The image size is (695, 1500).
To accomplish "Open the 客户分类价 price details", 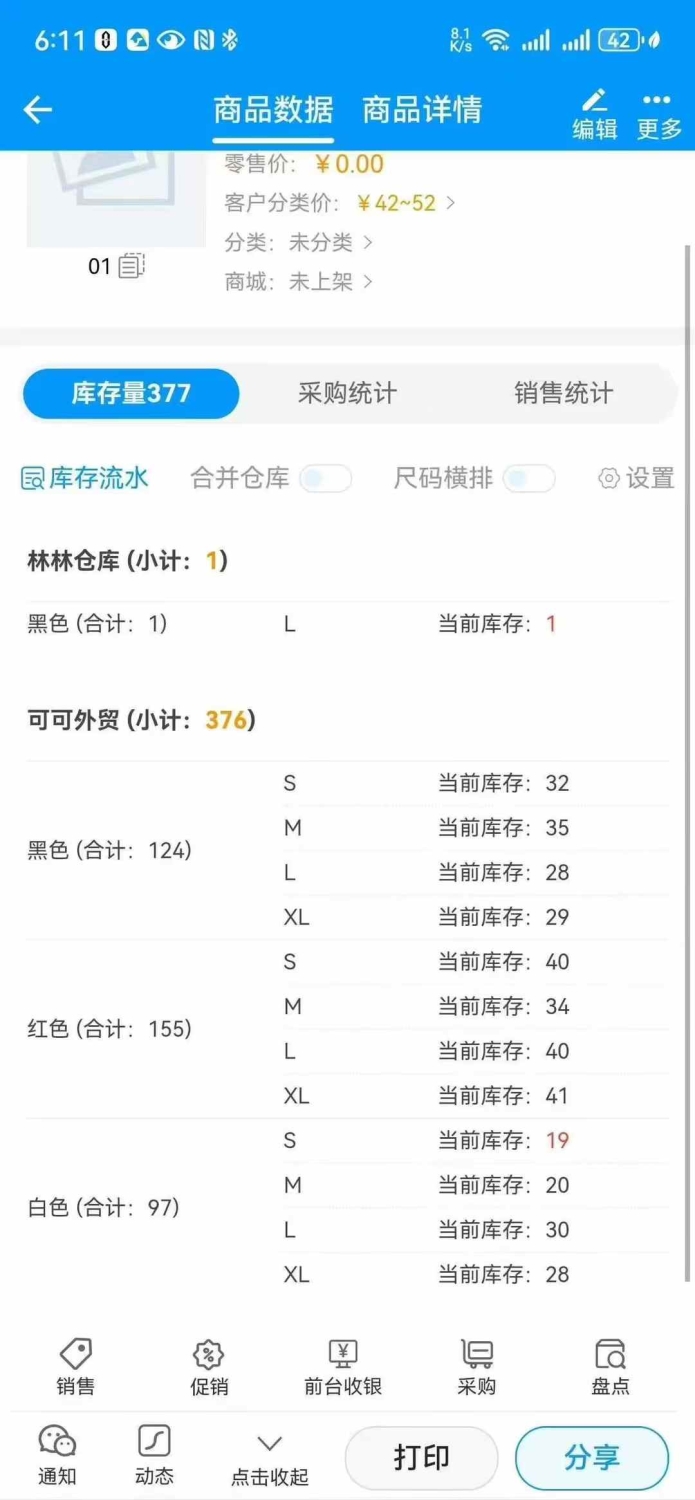I will [x=340, y=203].
